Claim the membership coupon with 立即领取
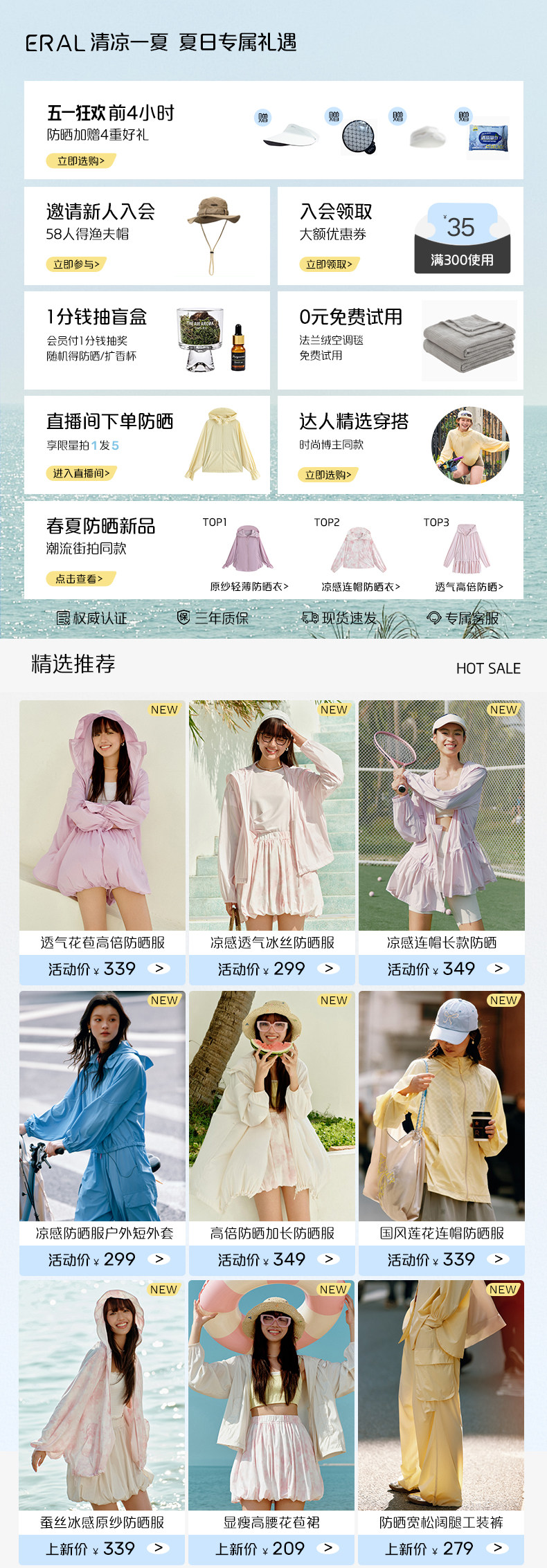Screen dimensions: 547x1568 [x=329, y=264]
